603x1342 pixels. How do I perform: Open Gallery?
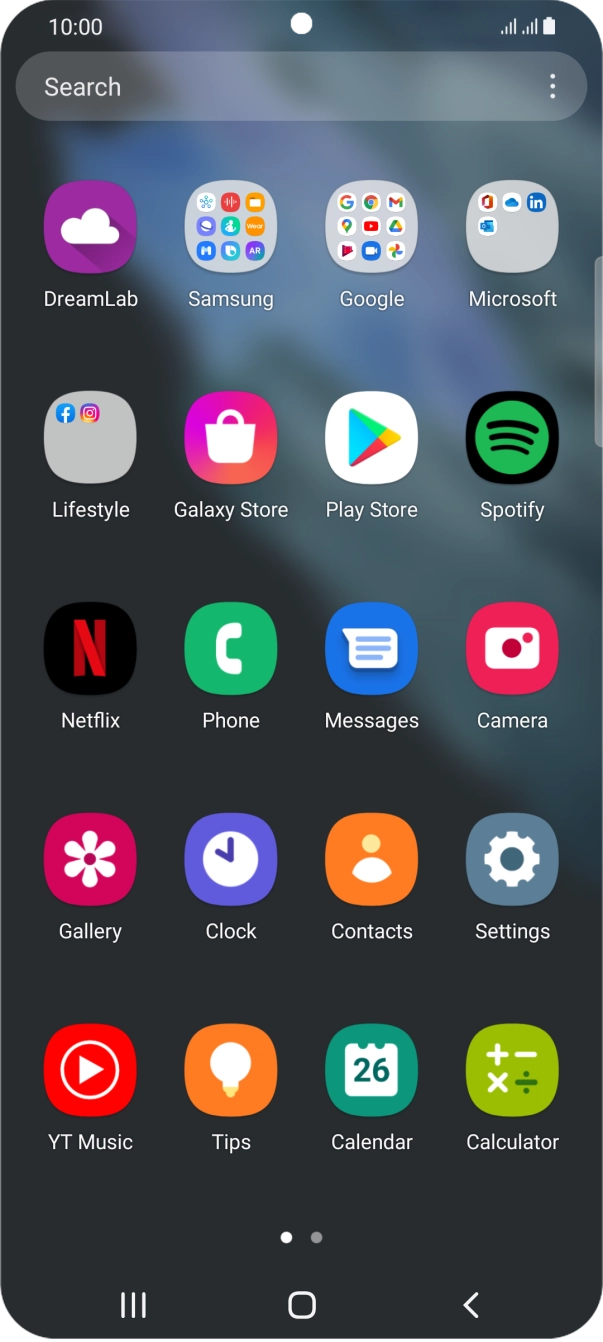[x=90, y=860]
